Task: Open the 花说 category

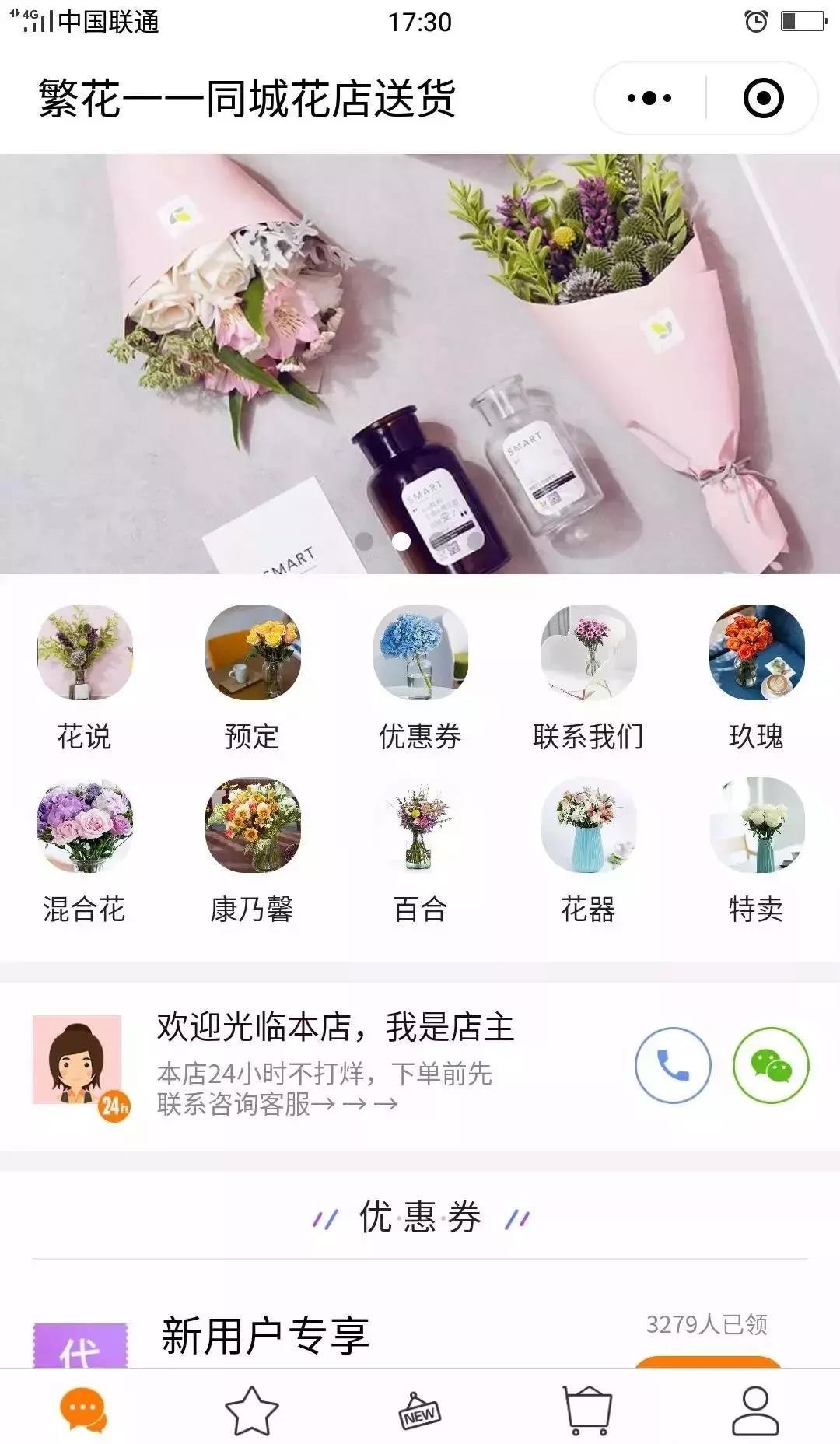Action: coord(85,654)
